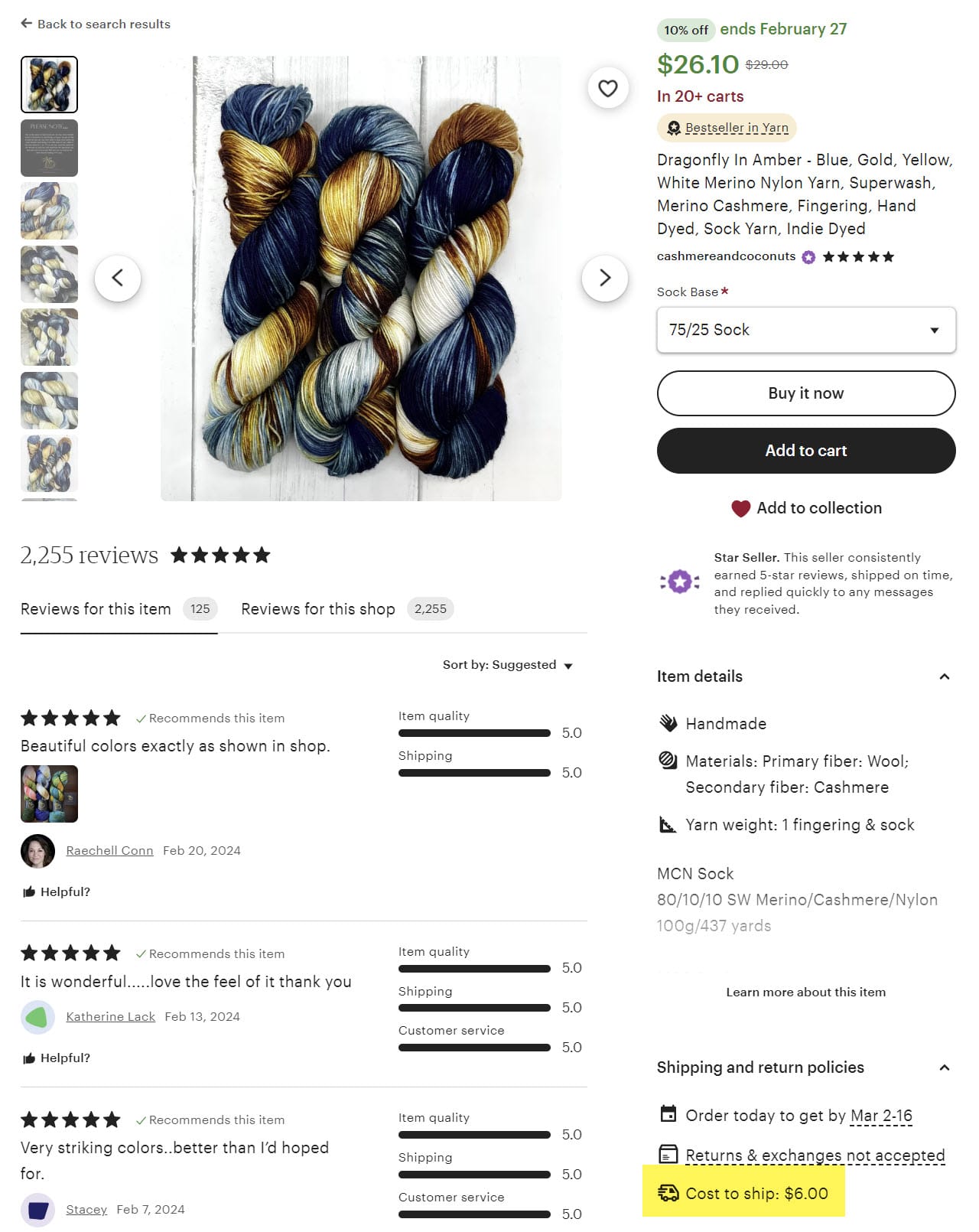The image size is (979, 1232).
Task: Click the Star Seller badge icon
Action: click(678, 580)
